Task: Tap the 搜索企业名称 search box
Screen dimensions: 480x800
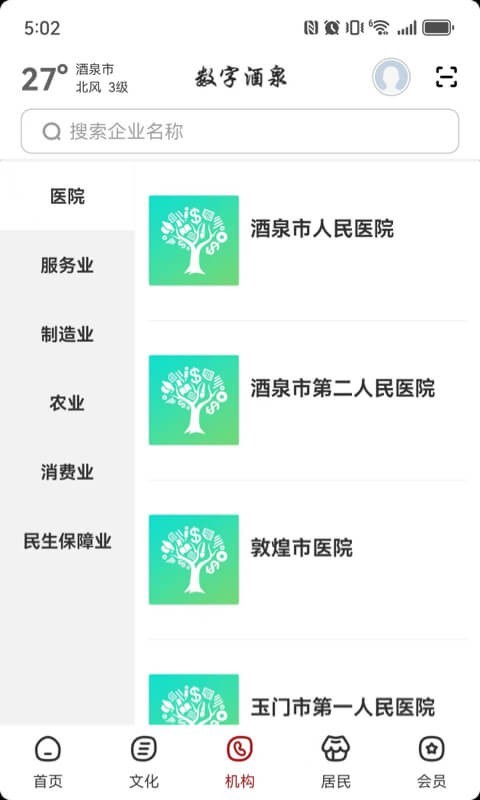Action: point(240,131)
